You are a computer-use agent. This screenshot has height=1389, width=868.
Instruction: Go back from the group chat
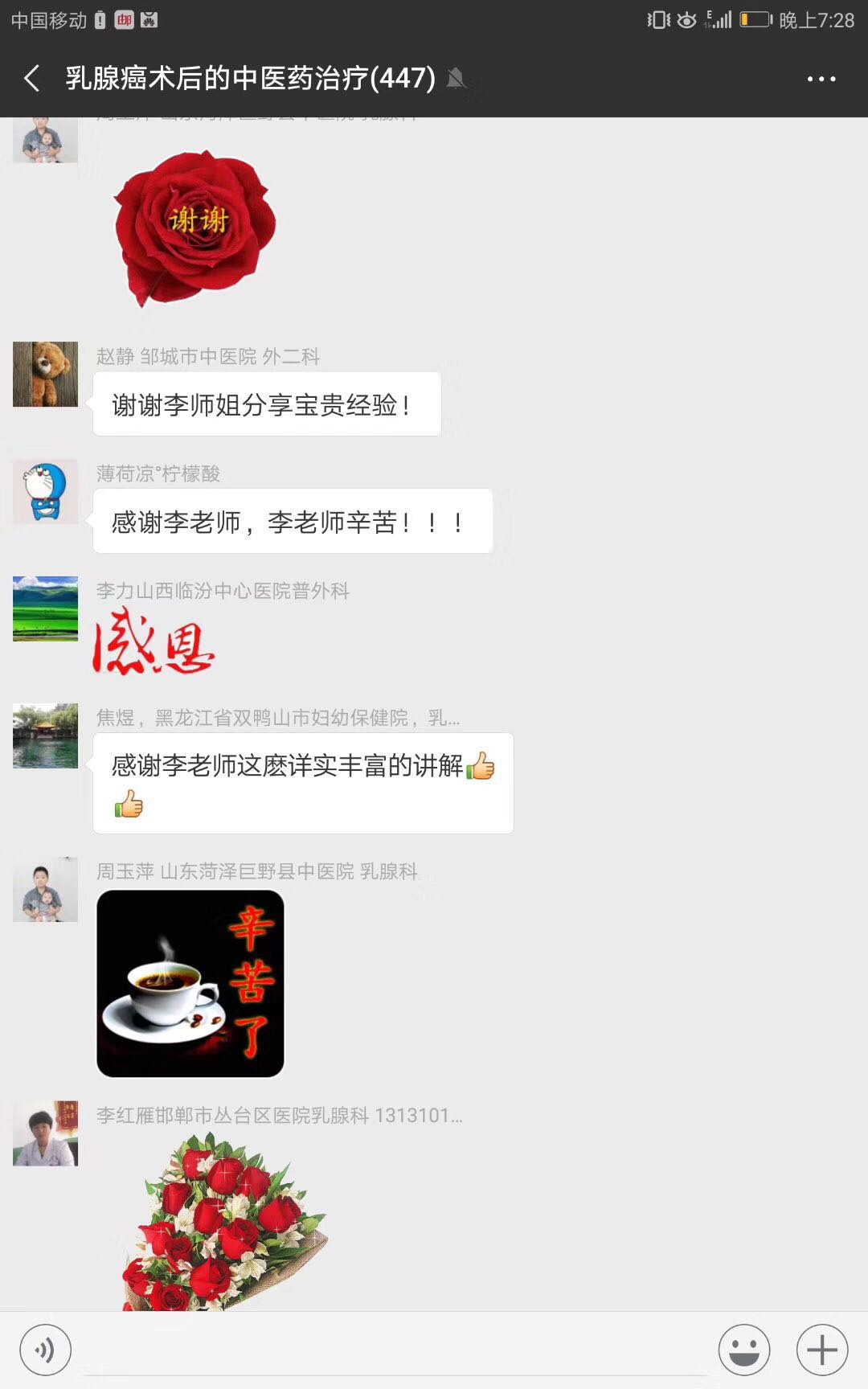(x=32, y=79)
